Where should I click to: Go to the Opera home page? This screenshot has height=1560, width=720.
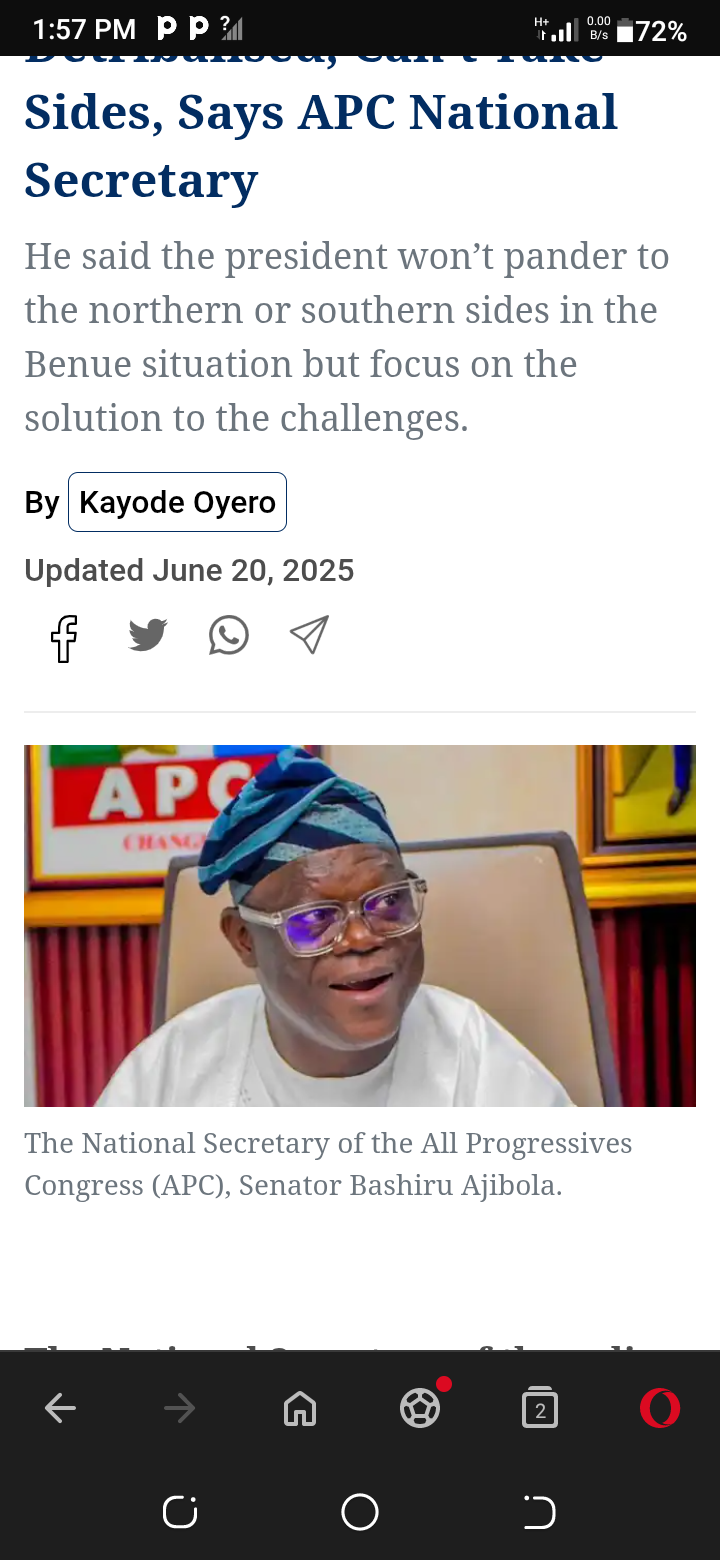point(300,1407)
